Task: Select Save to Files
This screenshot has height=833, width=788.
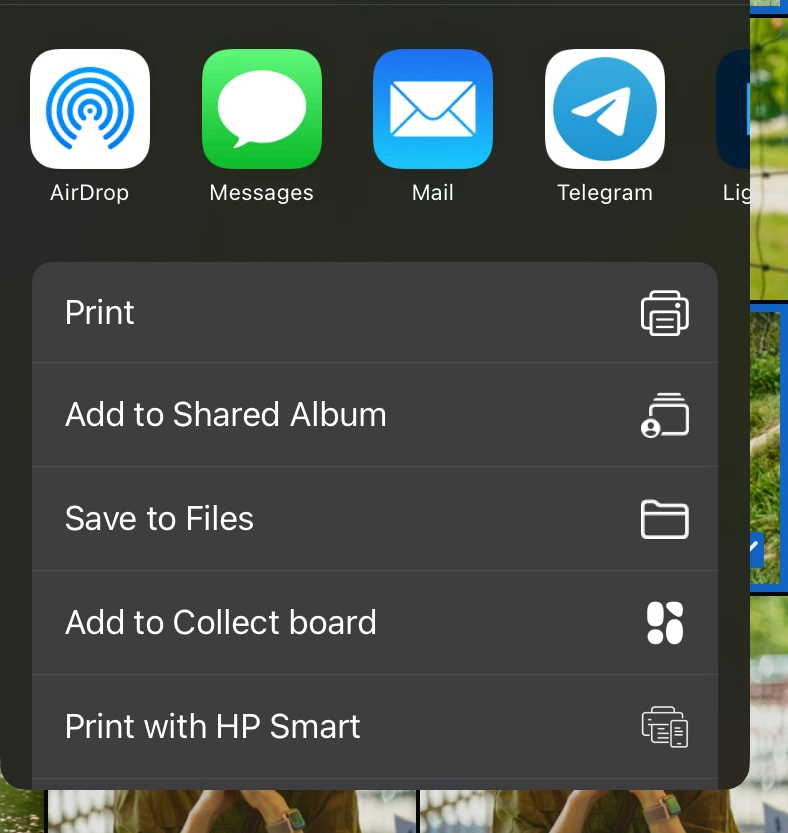Action: (x=375, y=519)
